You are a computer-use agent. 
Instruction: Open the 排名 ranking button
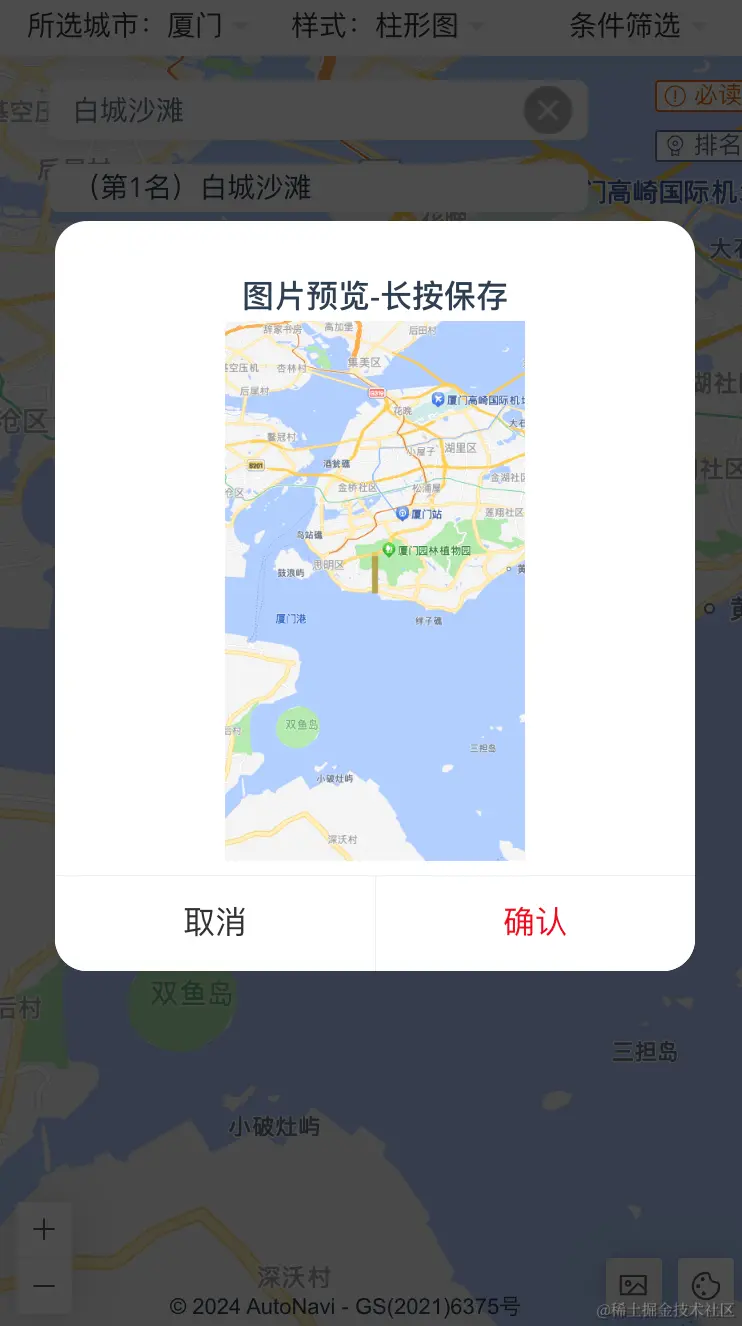699,146
